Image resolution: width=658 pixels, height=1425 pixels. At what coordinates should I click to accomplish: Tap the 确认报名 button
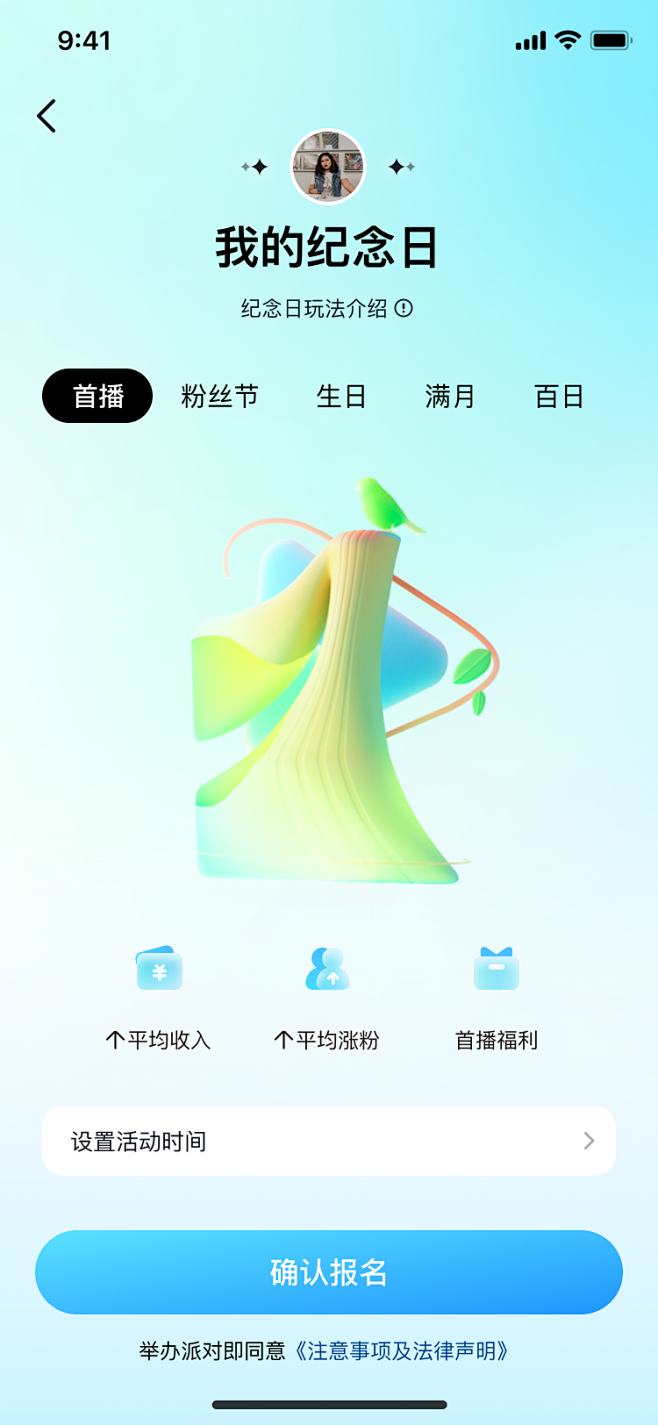(328, 1272)
